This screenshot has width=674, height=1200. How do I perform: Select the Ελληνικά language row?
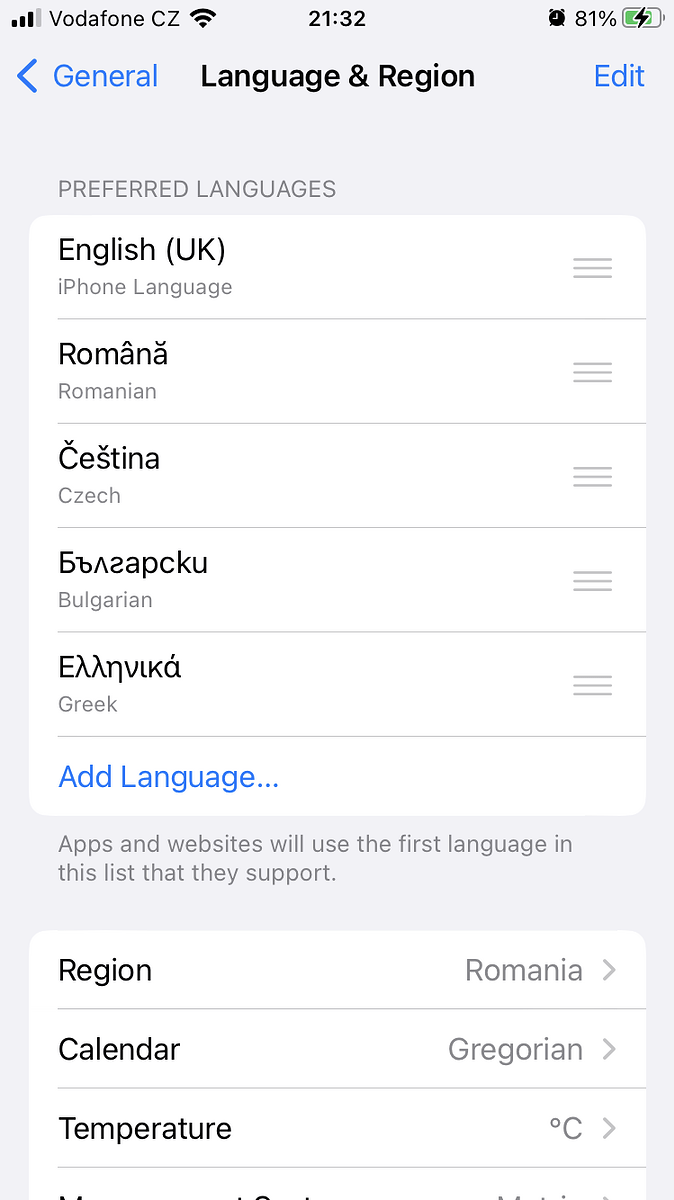click(300, 684)
